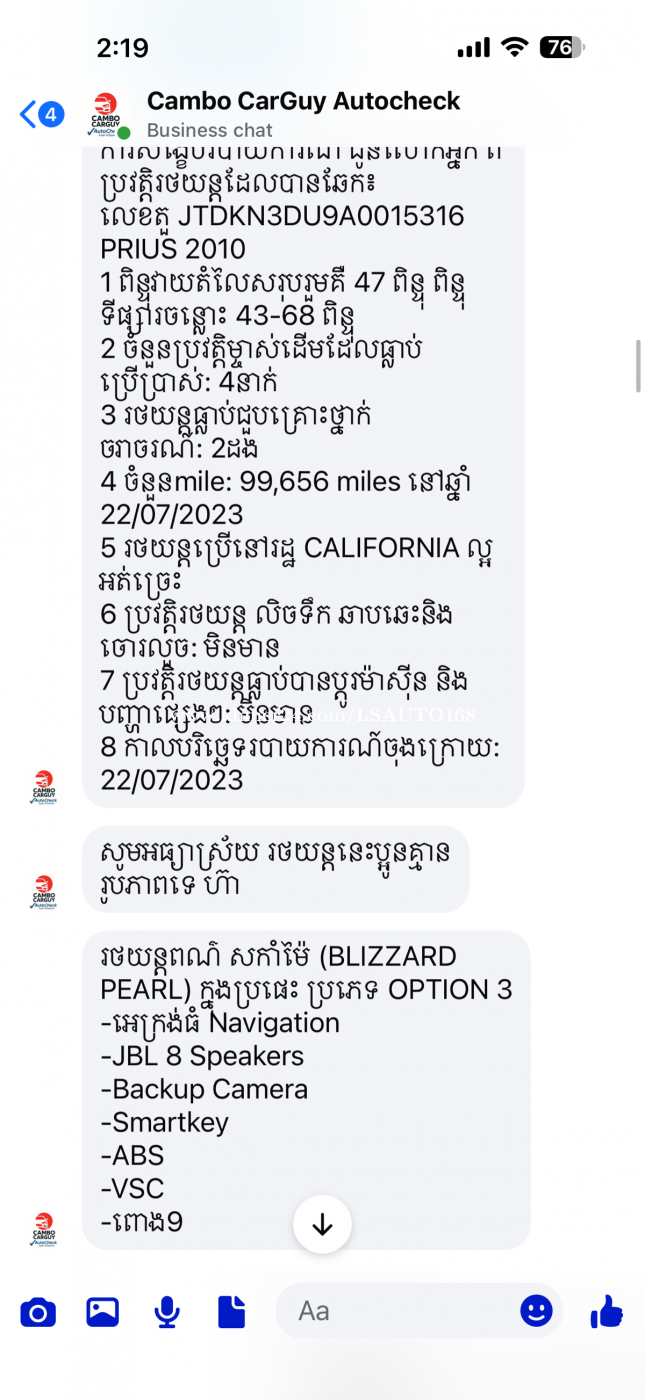The height and width of the screenshot is (1400, 645).
Task: Jump down to the latest message
Action: (x=322, y=1224)
